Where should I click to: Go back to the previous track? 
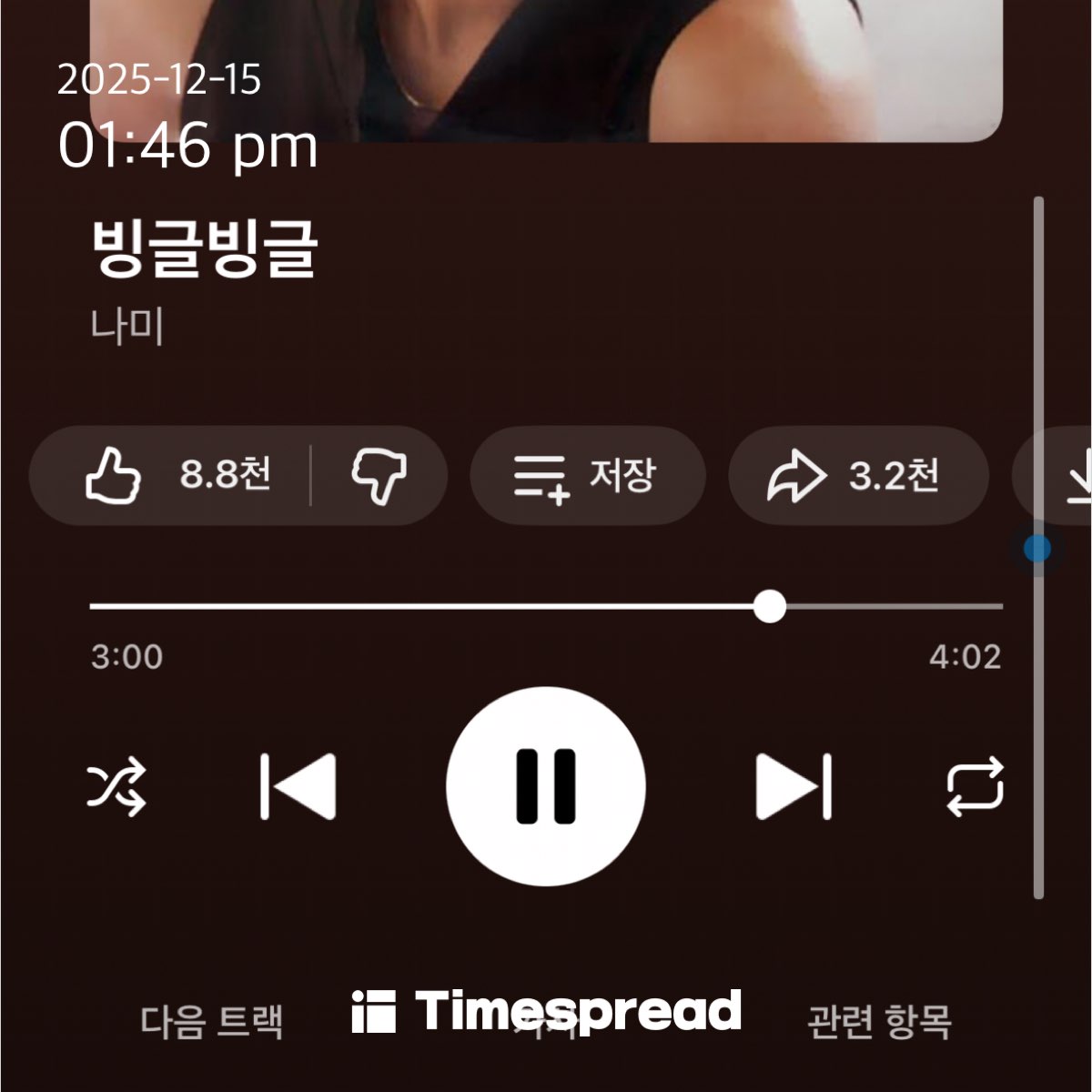coord(298,786)
